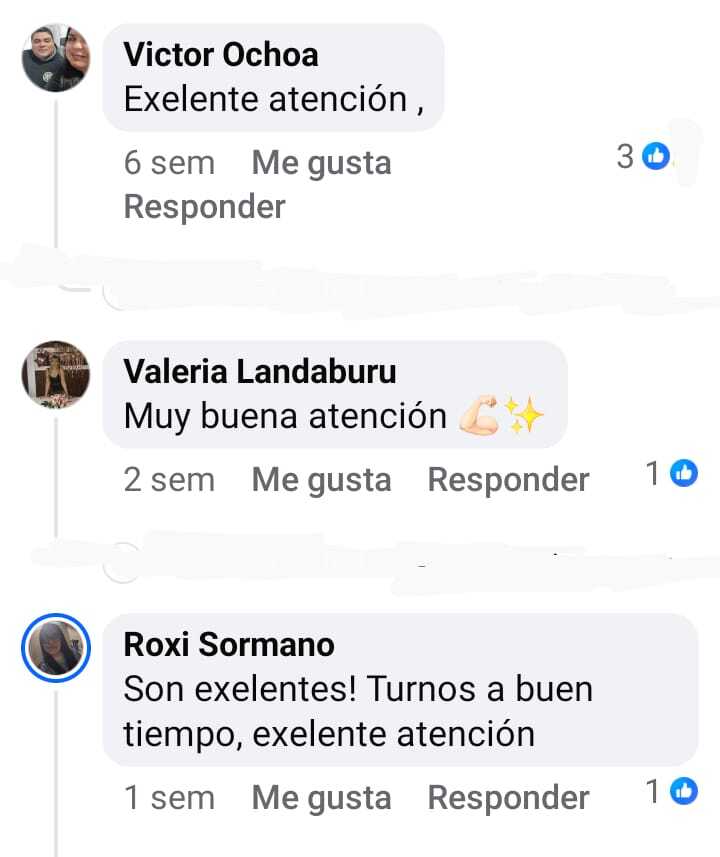Image resolution: width=720 pixels, height=857 pixels.
Task: Open Roxi Sormano's profile picture
Action: (x=56, y=648)
